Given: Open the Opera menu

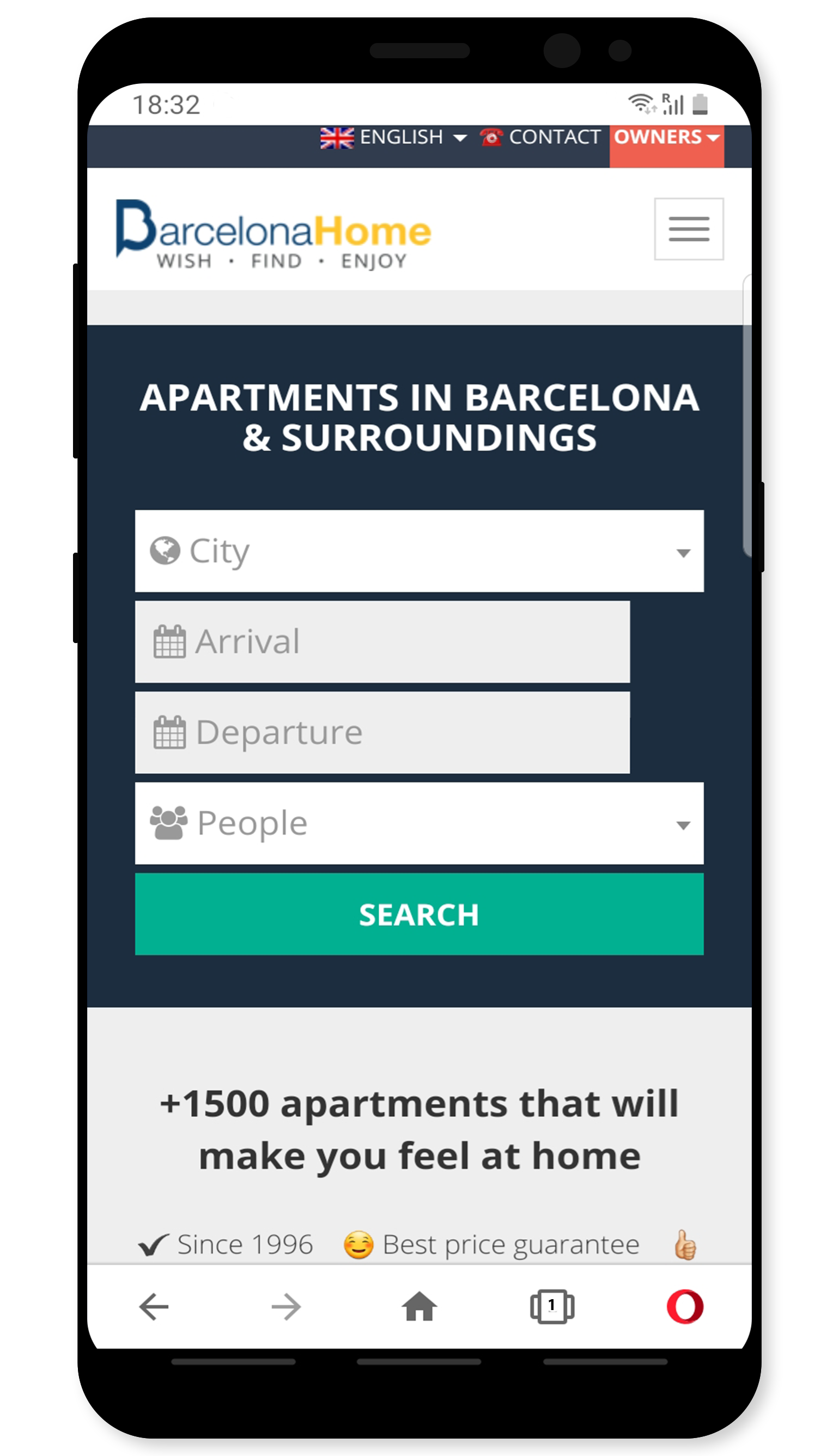Looking at the screenshot, I should click(685, 1306).
